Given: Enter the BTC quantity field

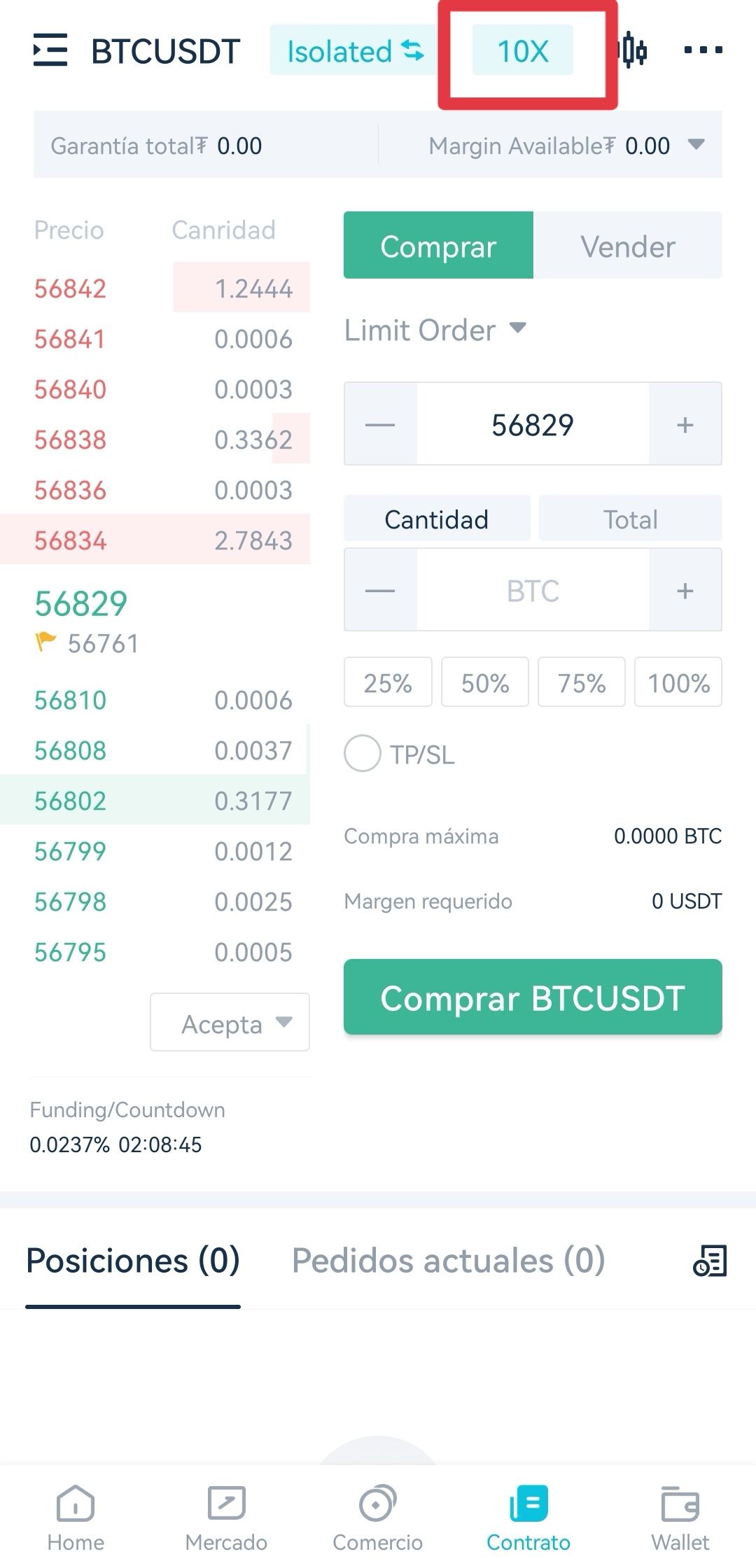Looking at the screenshot, I should click(533, 590).
